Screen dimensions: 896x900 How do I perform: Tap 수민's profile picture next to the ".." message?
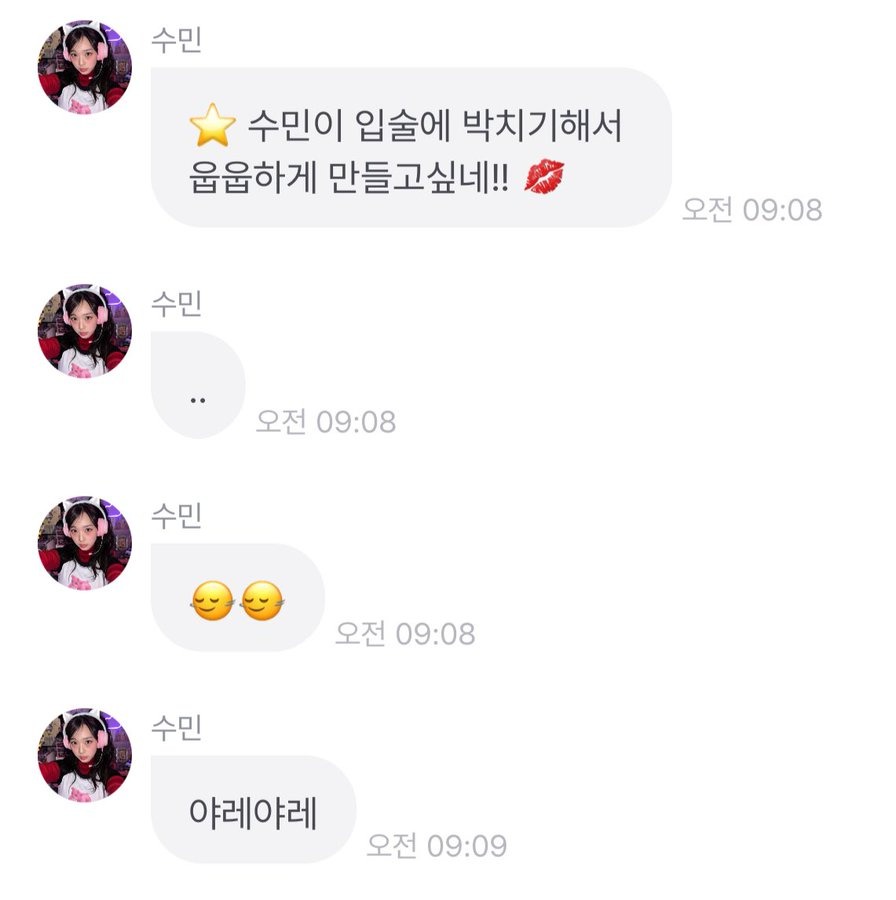[85, 331]
